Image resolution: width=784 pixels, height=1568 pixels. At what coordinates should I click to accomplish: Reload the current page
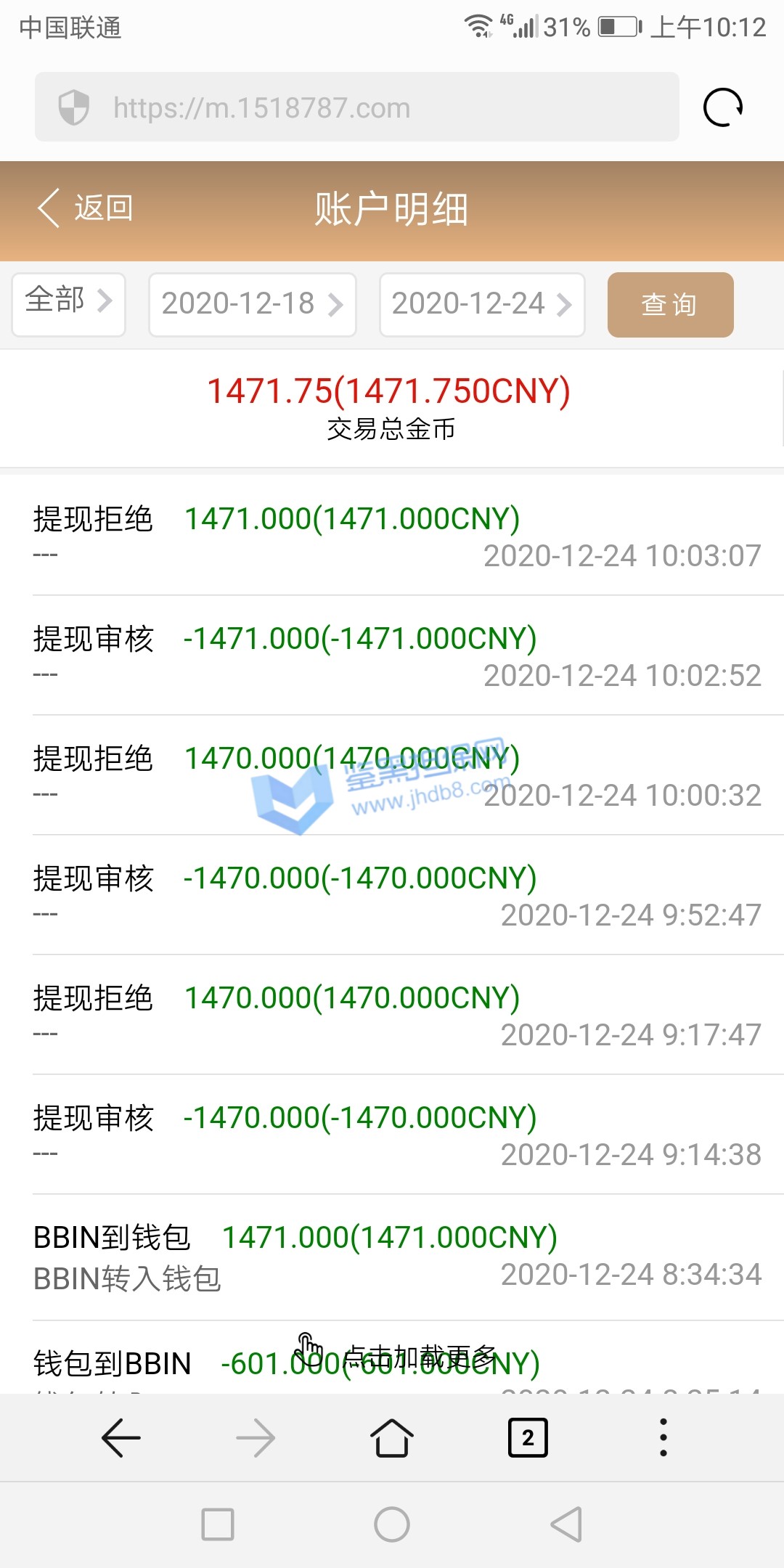[723, 107]
